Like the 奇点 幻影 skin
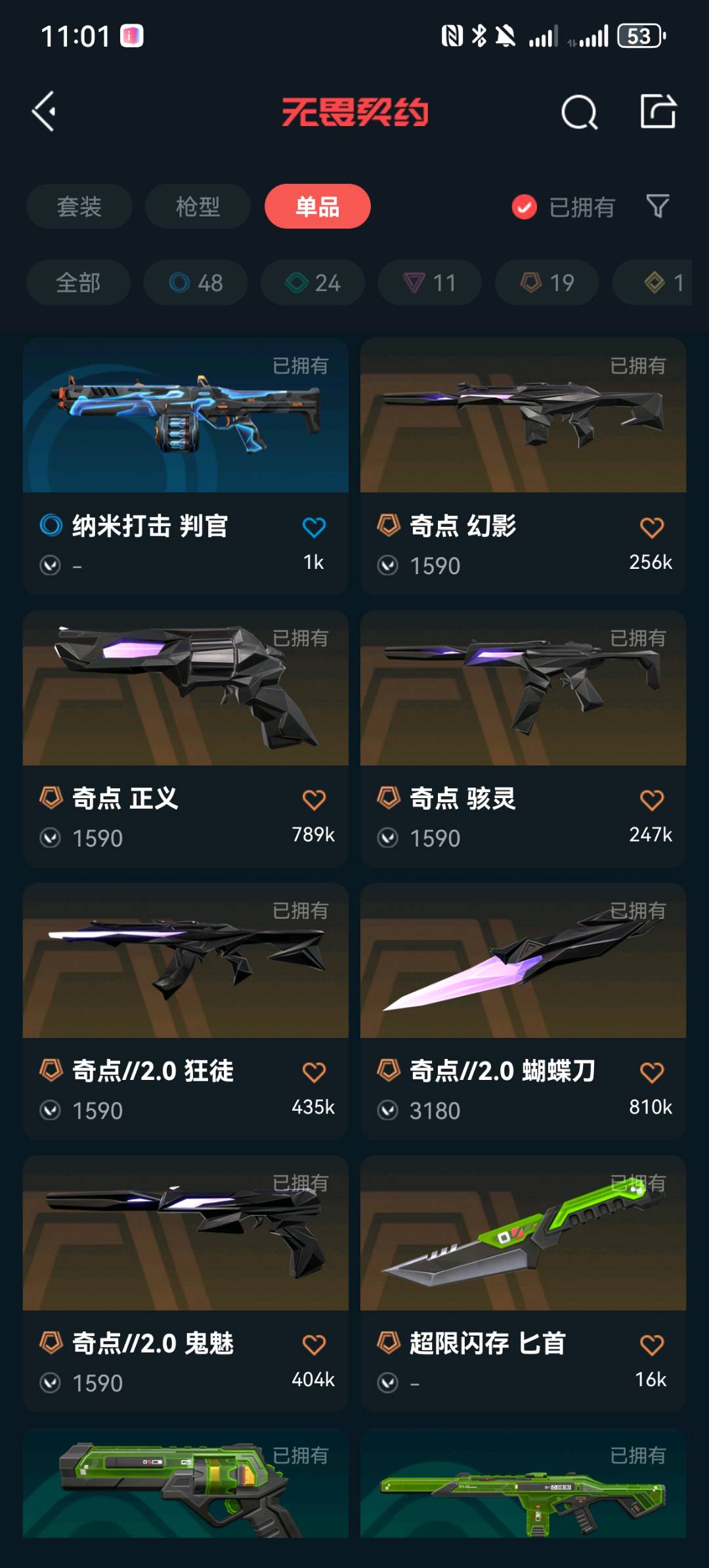The height and width of the screenshot is (1568, 709). pyautogui.click(x=651, y=527)
